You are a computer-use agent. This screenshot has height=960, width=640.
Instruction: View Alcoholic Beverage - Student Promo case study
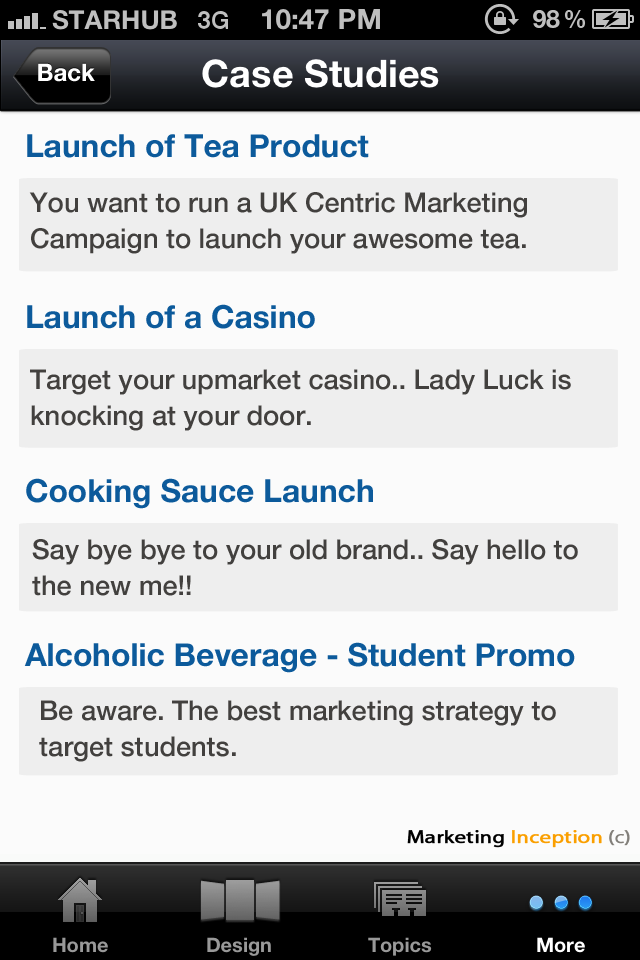coord(300,656)
